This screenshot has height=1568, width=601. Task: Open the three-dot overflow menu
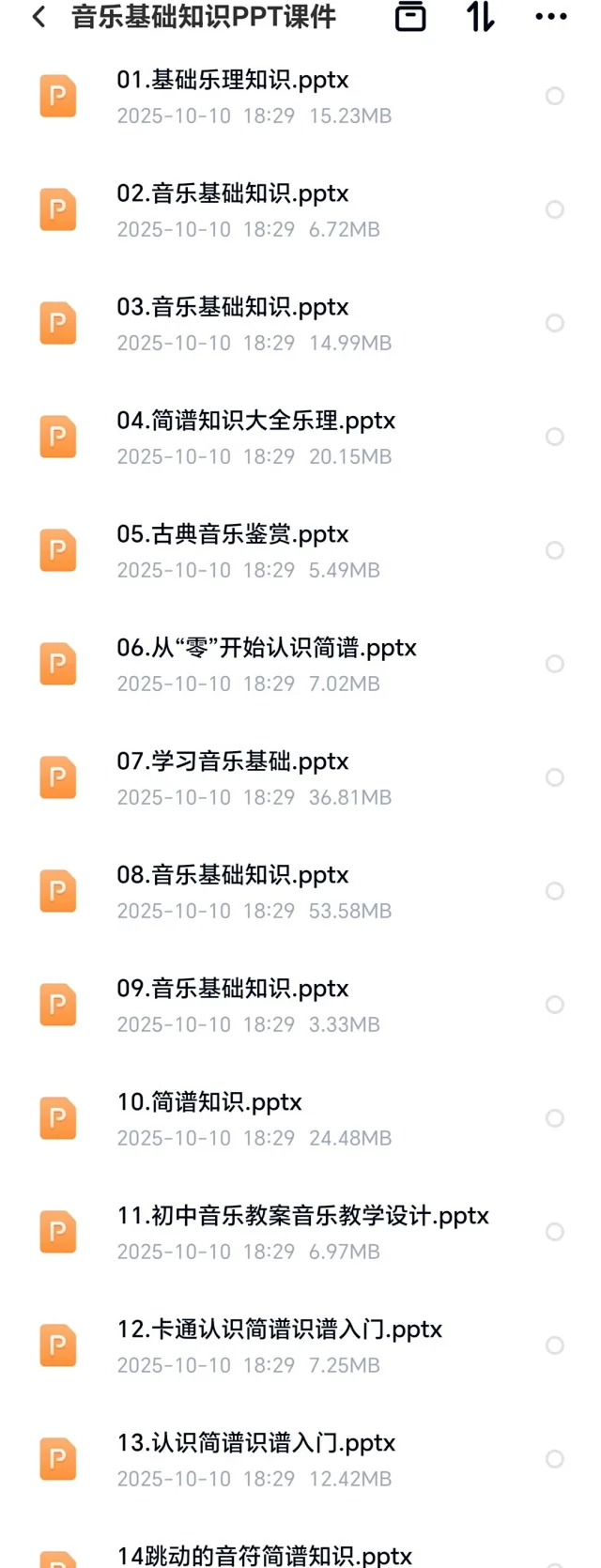point(550,17)
